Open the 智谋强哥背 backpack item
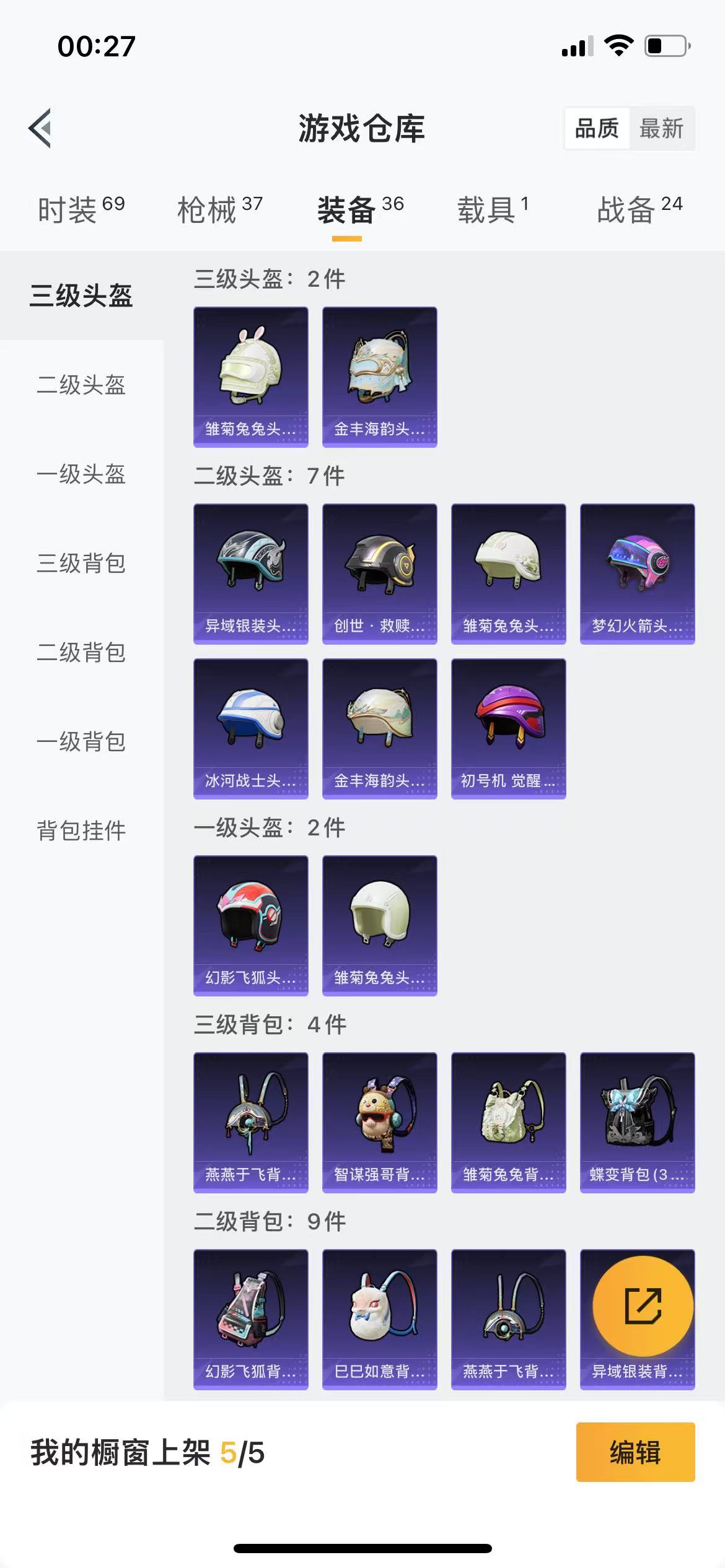The width and height of the screenshot is (725, 1568). (379, 1122)
